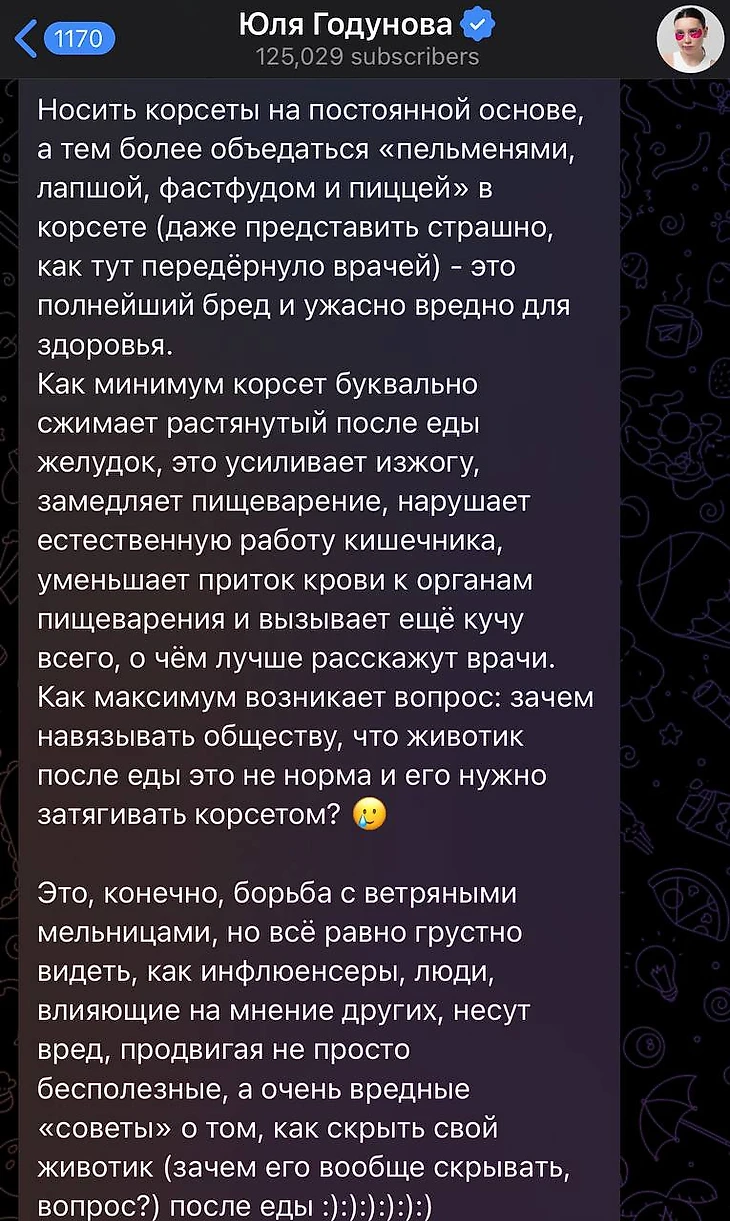730x1221 pixels.
Task: Go back to the chat list
Action: pos(62,40)
